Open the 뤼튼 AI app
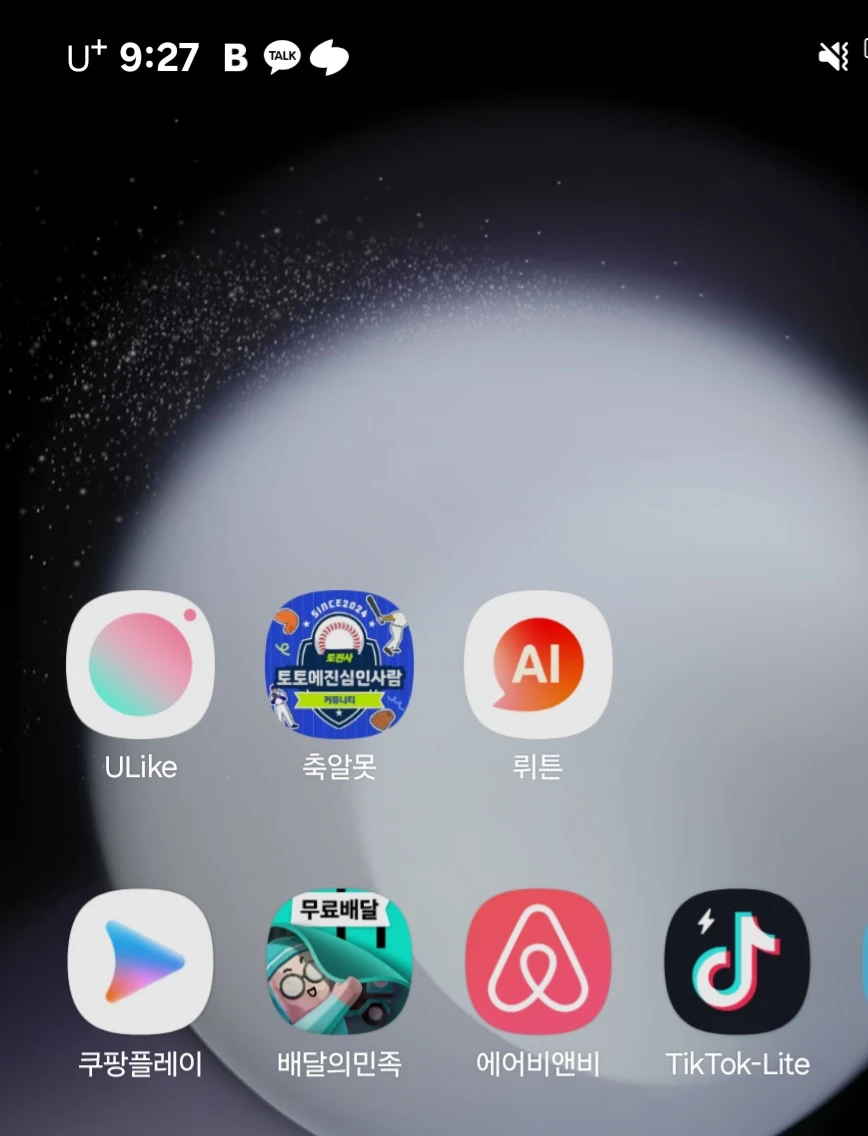This screenshot has width=868, height=1136. (538, 664)
